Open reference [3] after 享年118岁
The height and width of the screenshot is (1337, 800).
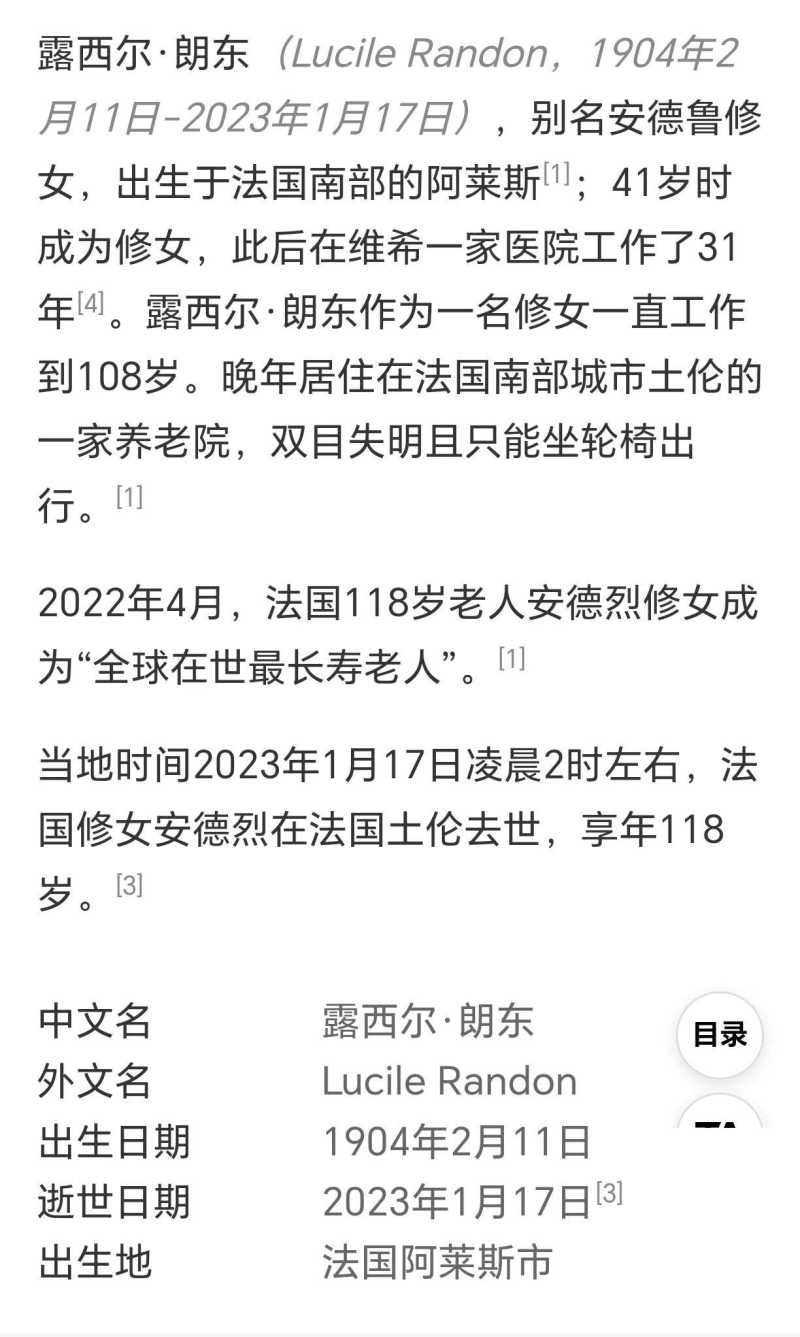point(130,884)
